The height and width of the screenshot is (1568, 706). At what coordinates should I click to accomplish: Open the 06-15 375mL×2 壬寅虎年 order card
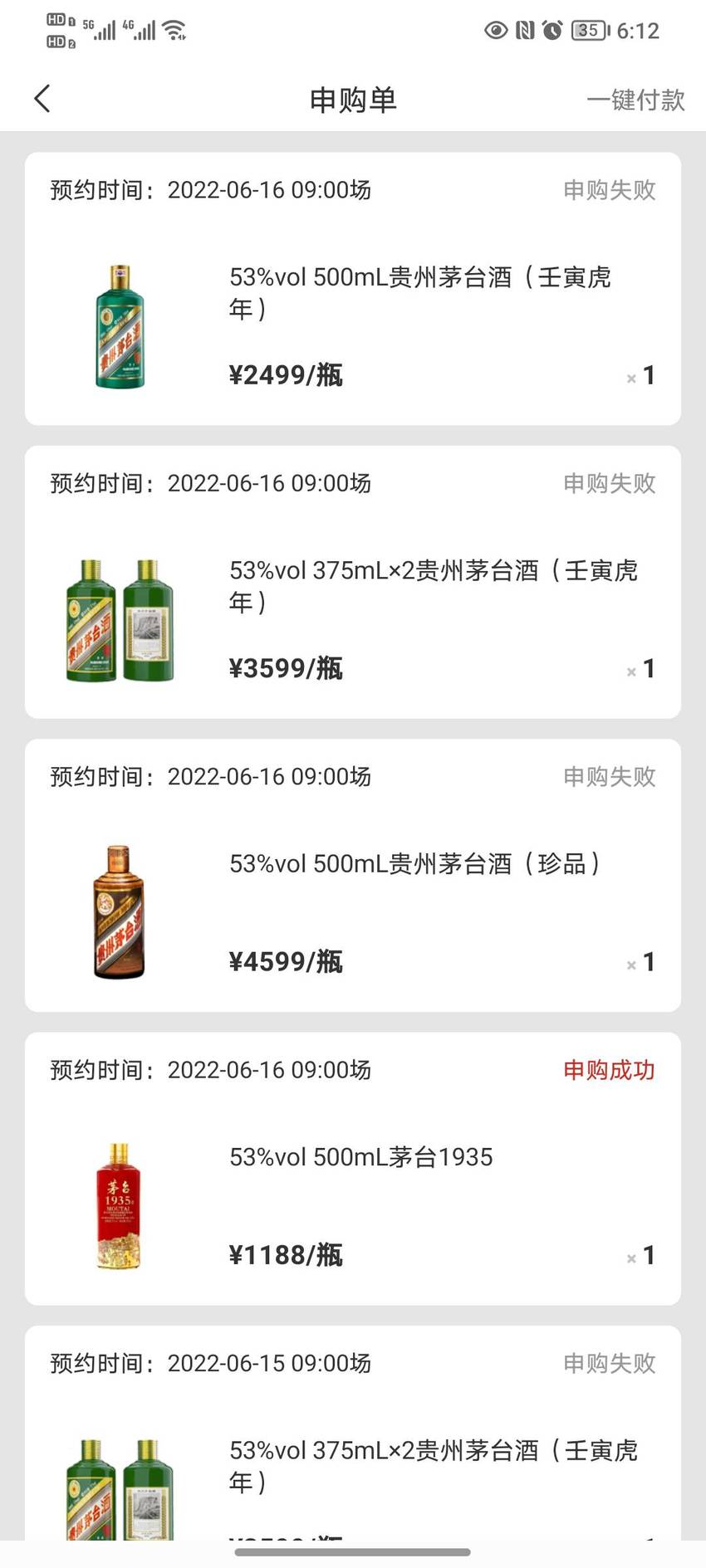(353, 1433)
